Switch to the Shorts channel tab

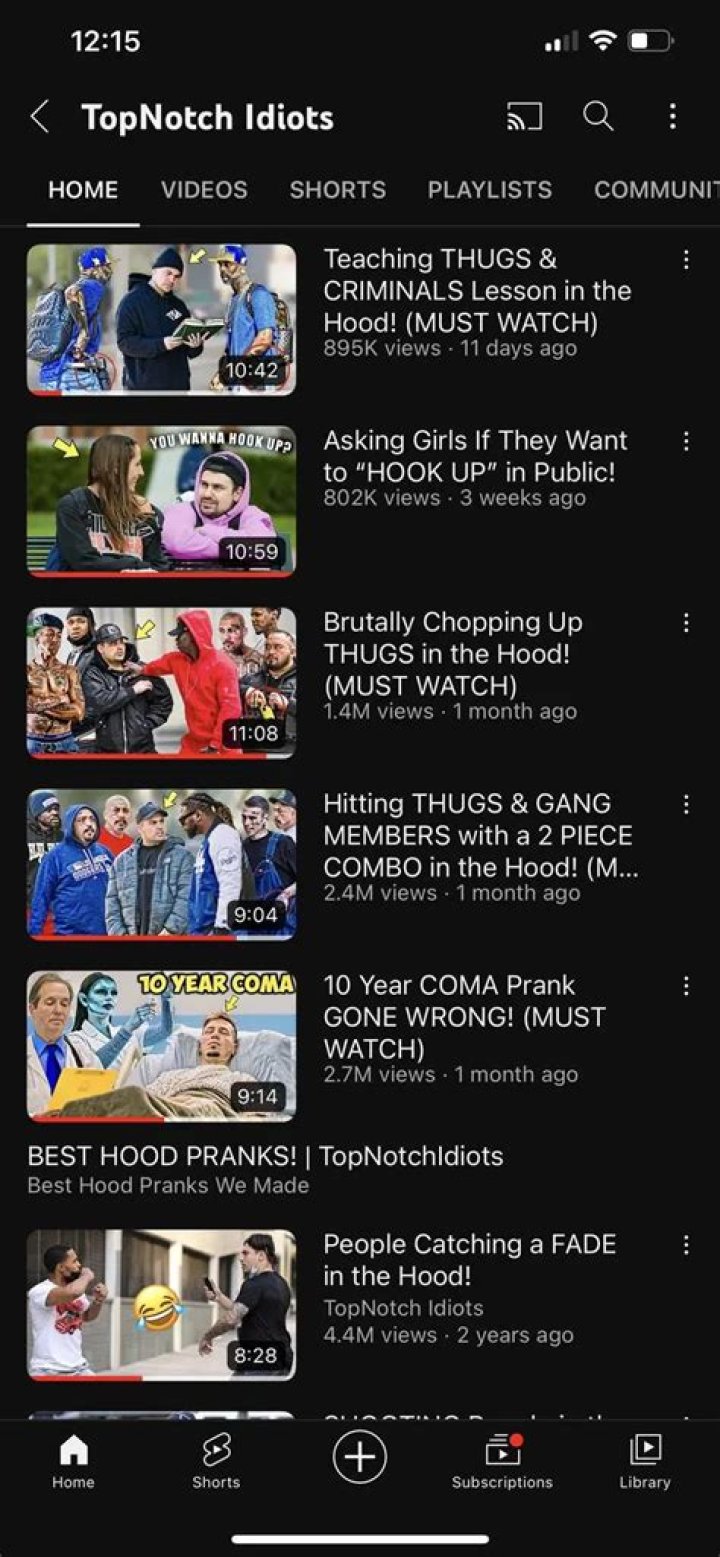tap(337, 190)
